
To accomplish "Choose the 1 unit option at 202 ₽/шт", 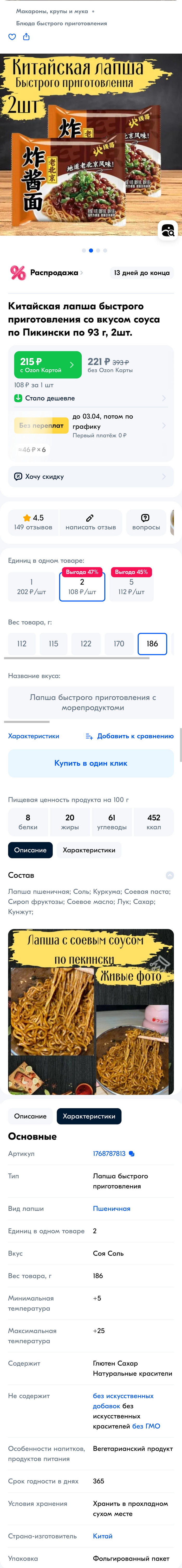I will 32,586.
